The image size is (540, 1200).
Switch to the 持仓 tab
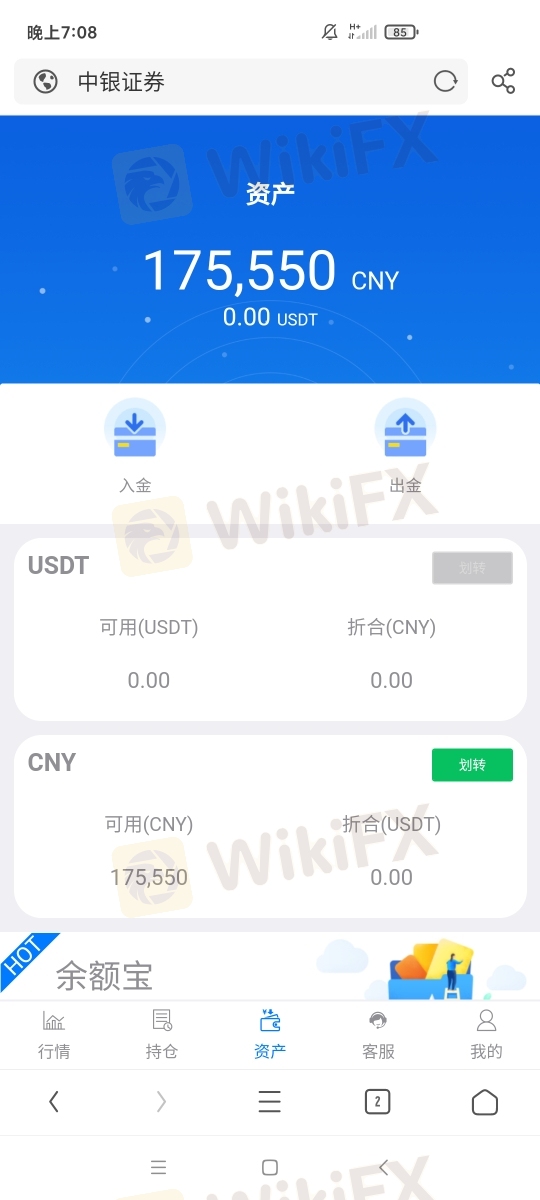pyautogui.click(x=162, y=1035)
